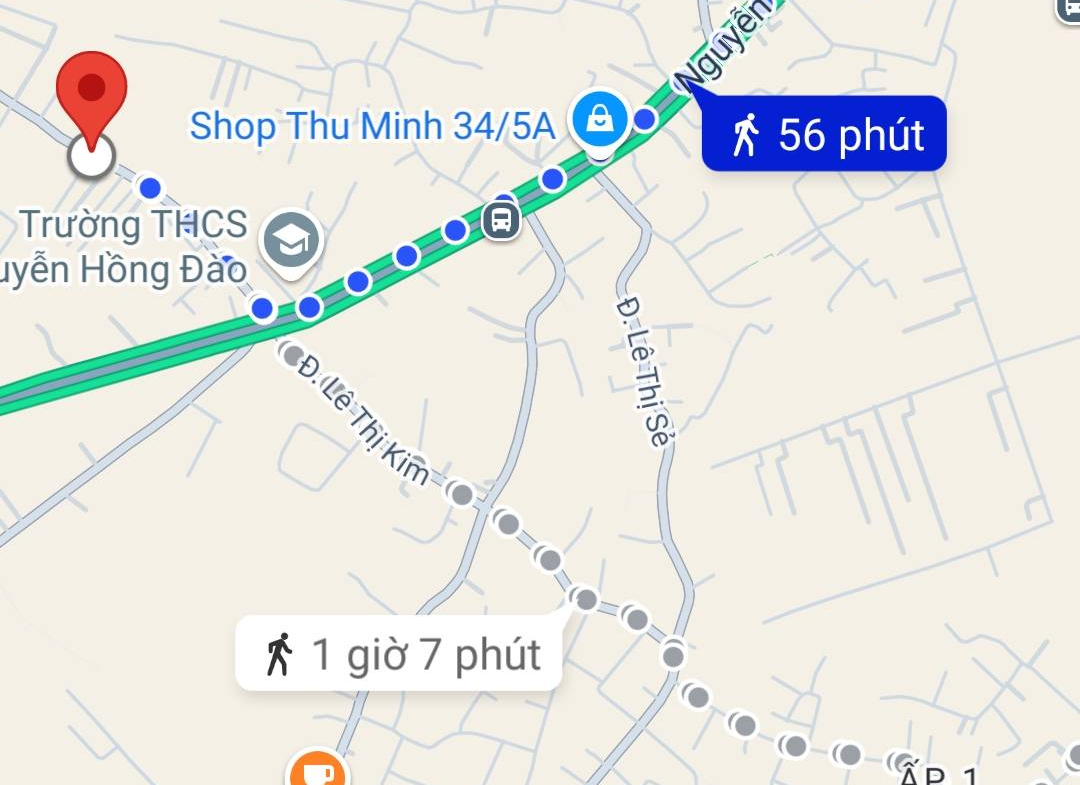Tap the bus stop icon on the route

click(502, 219)
